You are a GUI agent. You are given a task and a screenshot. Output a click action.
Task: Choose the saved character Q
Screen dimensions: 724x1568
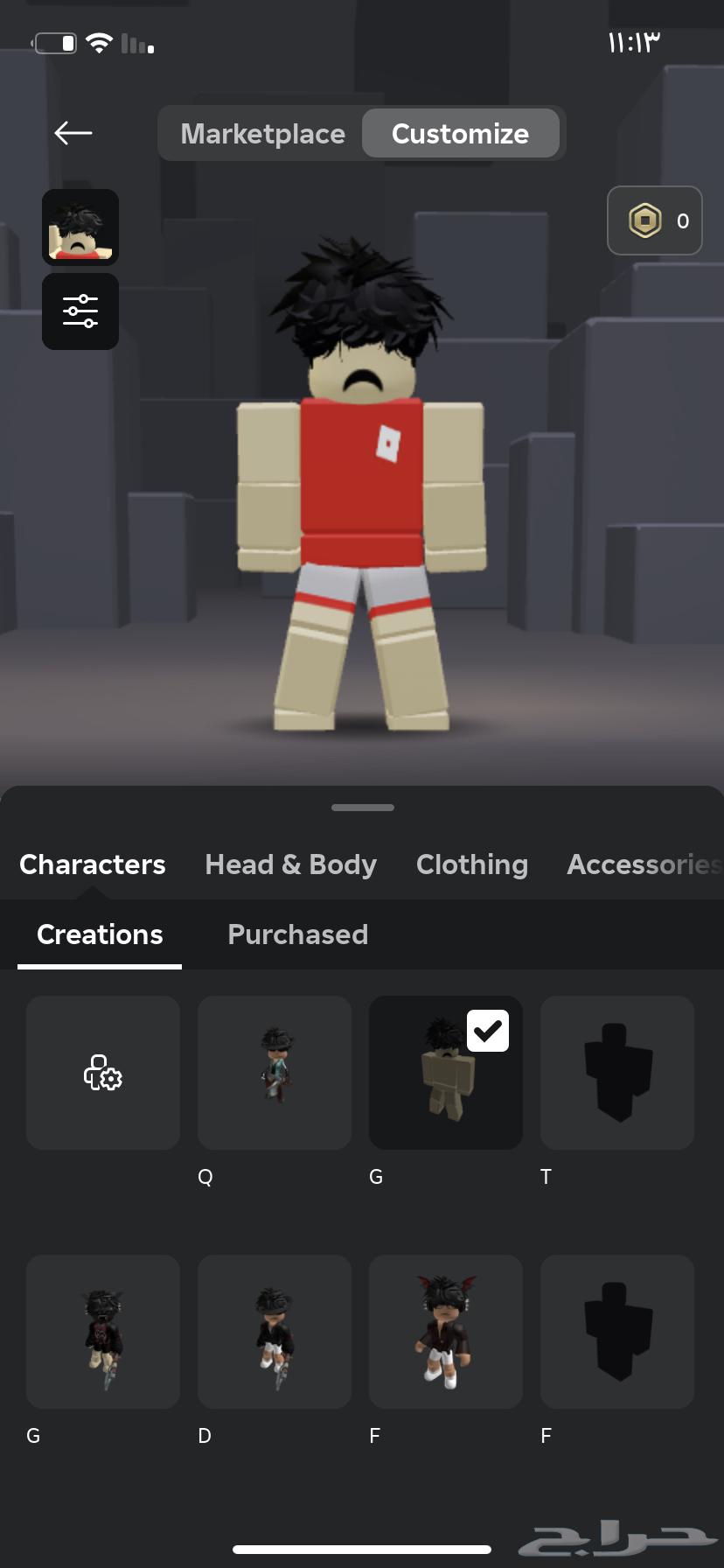[275, 1073]
